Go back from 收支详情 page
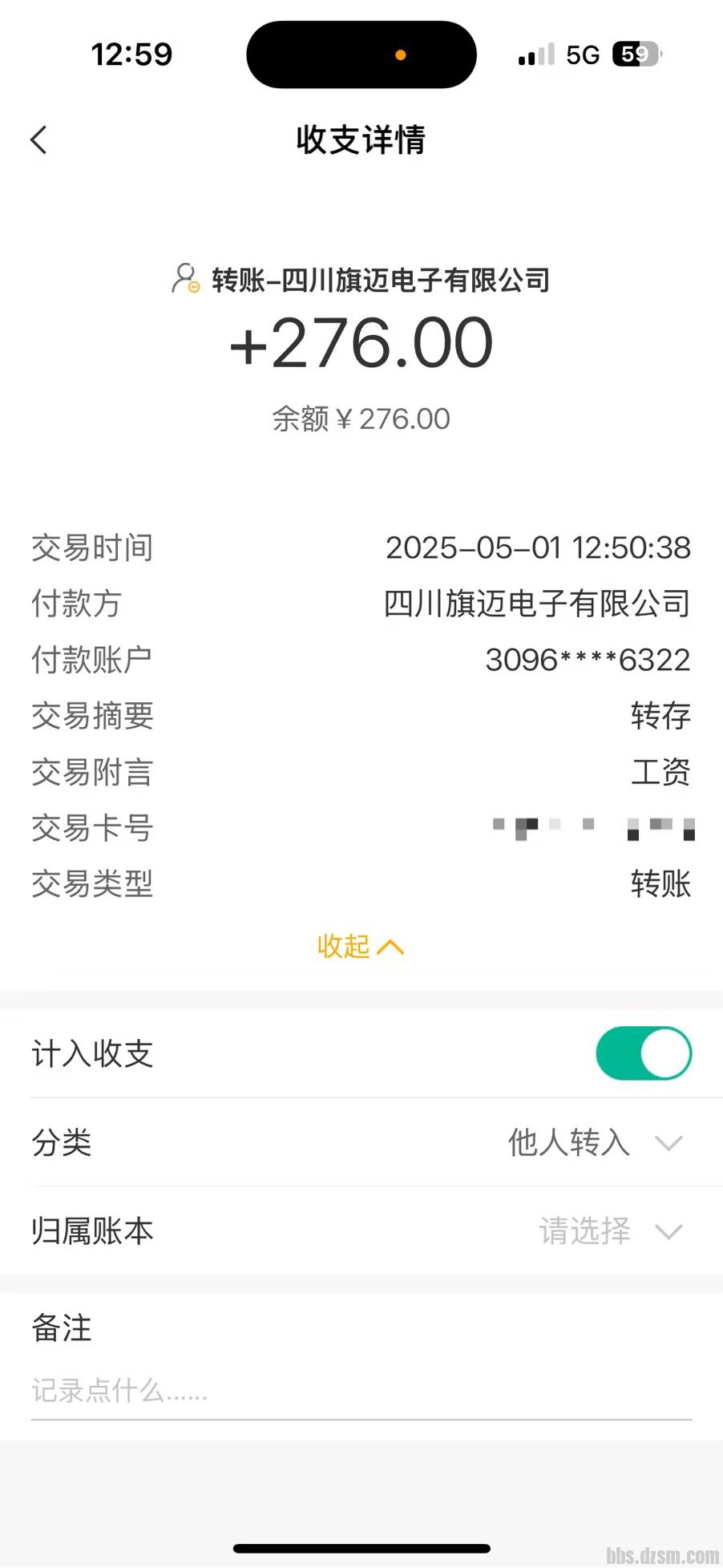The height and width of the screenshot is (1568, 723). [38, 140]
